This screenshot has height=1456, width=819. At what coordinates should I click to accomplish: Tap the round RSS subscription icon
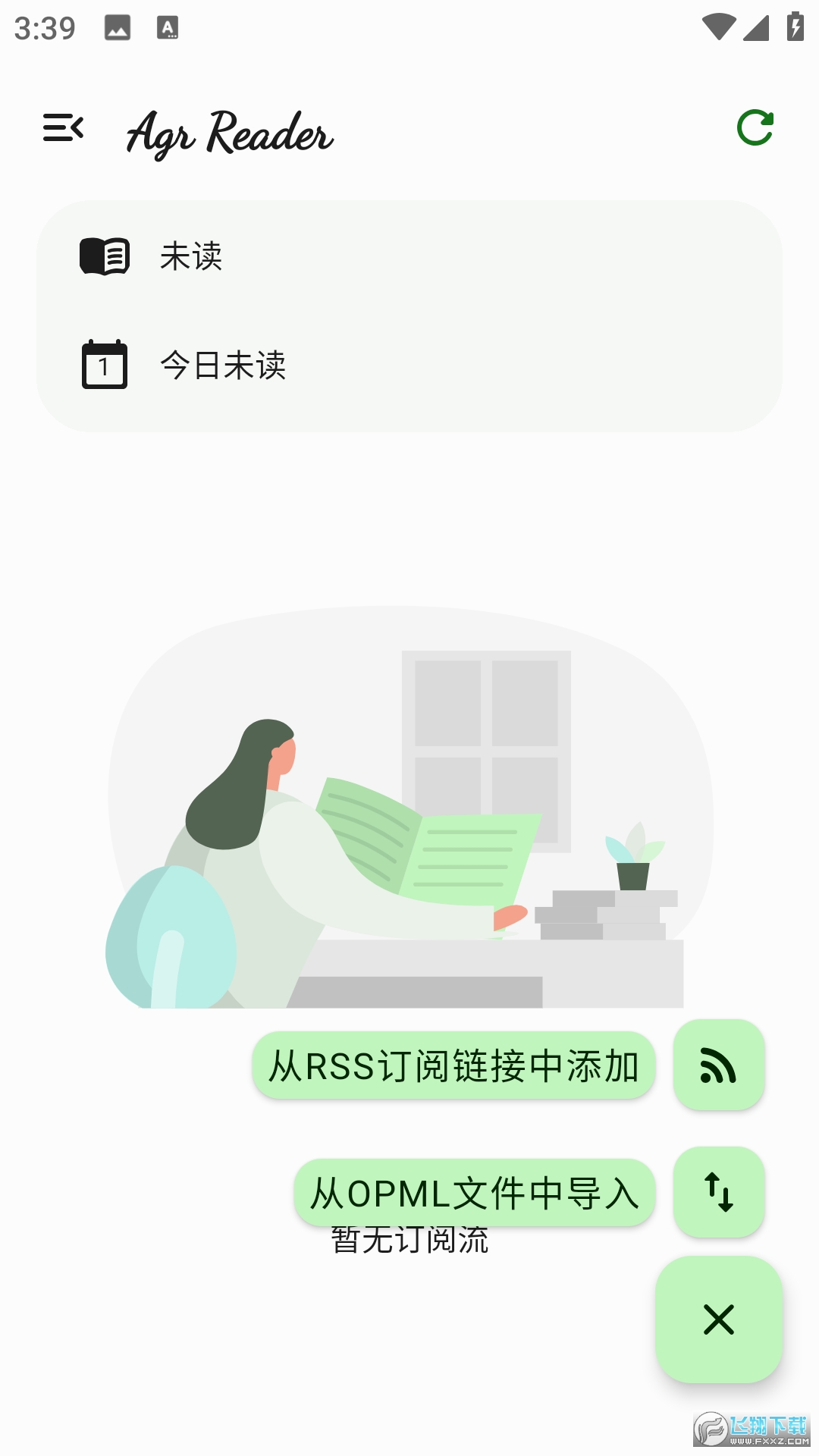[x=718, y=1066]
